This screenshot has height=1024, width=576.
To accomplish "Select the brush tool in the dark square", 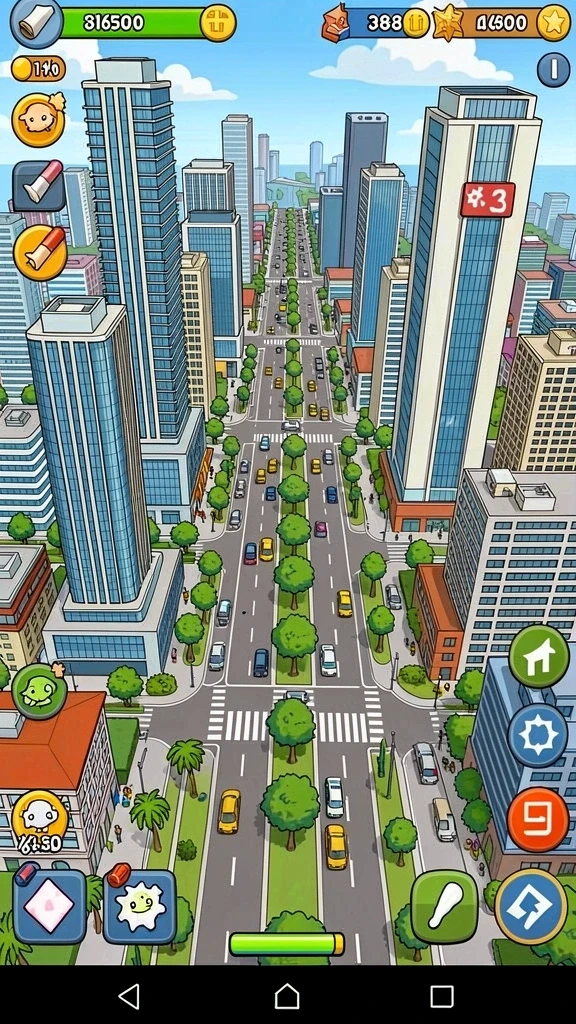I will tap(39, 185).
